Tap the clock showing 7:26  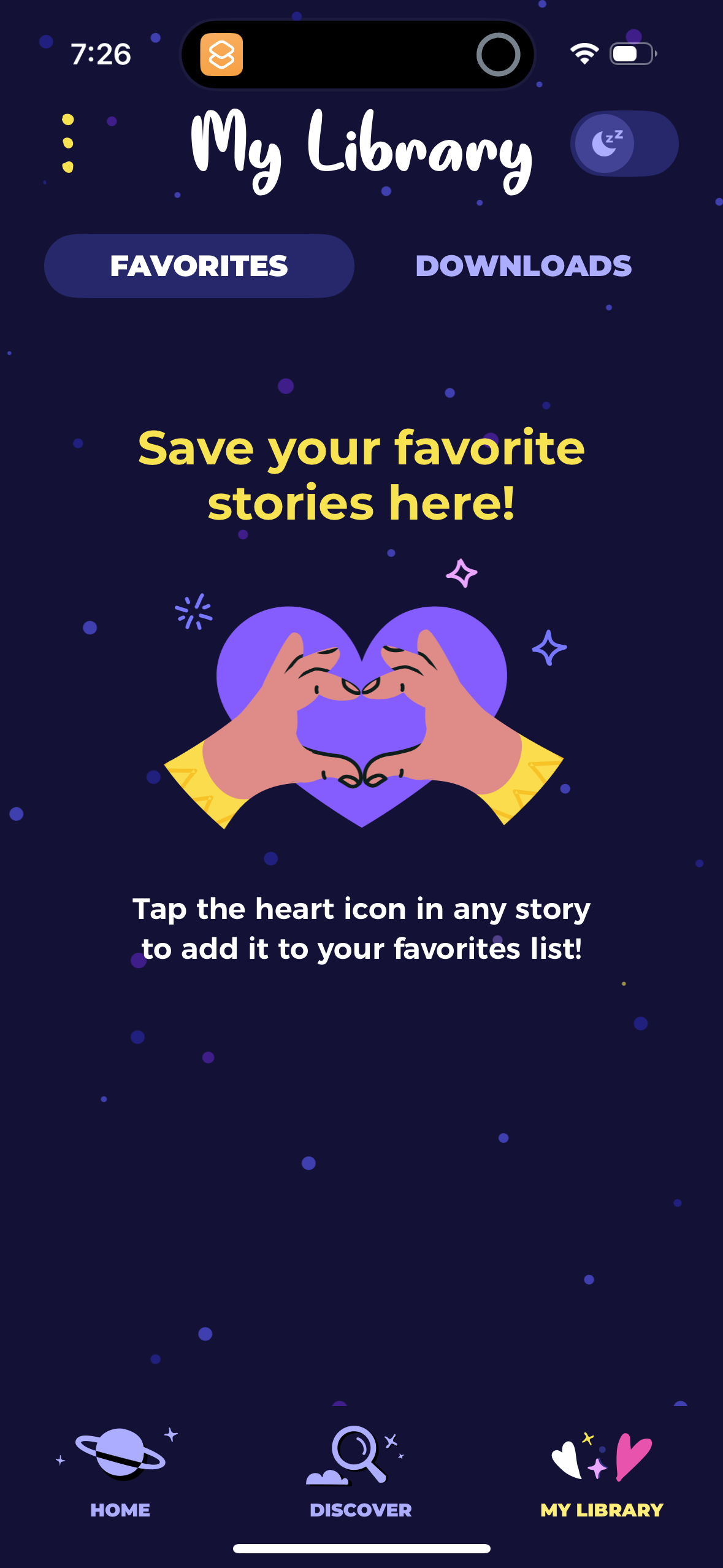pyautogui.click(x=101, y=55)
